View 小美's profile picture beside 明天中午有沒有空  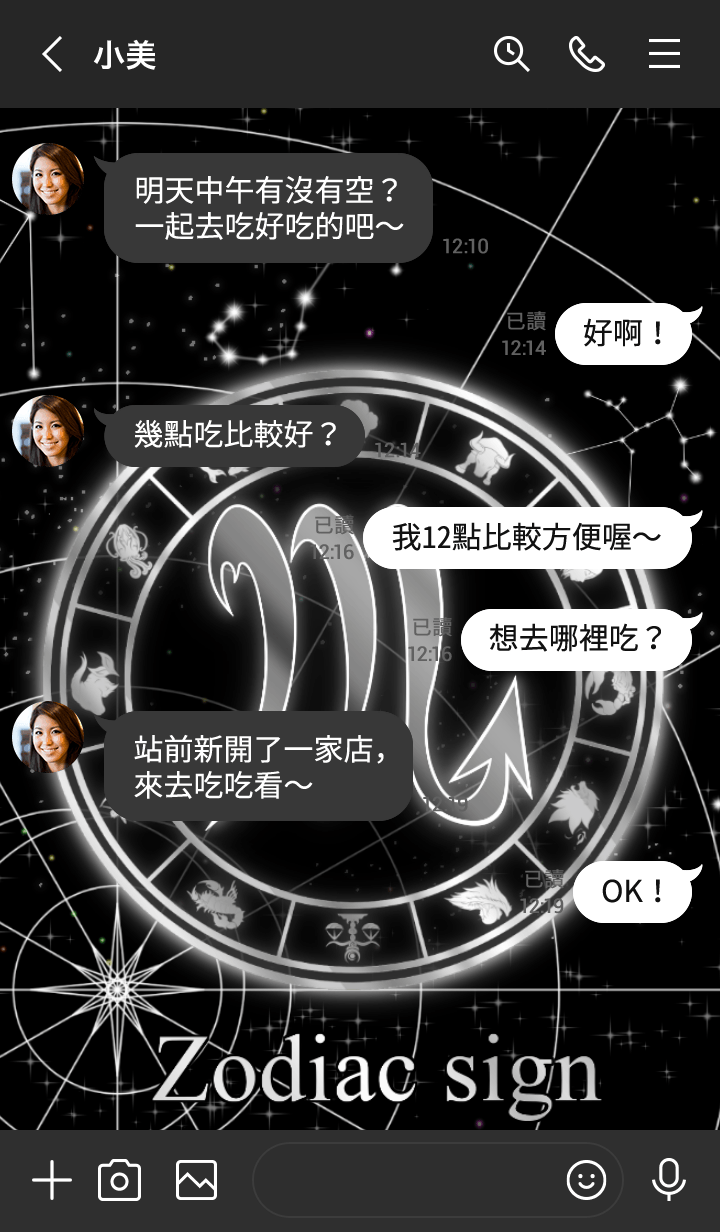[x=47, y=179]
